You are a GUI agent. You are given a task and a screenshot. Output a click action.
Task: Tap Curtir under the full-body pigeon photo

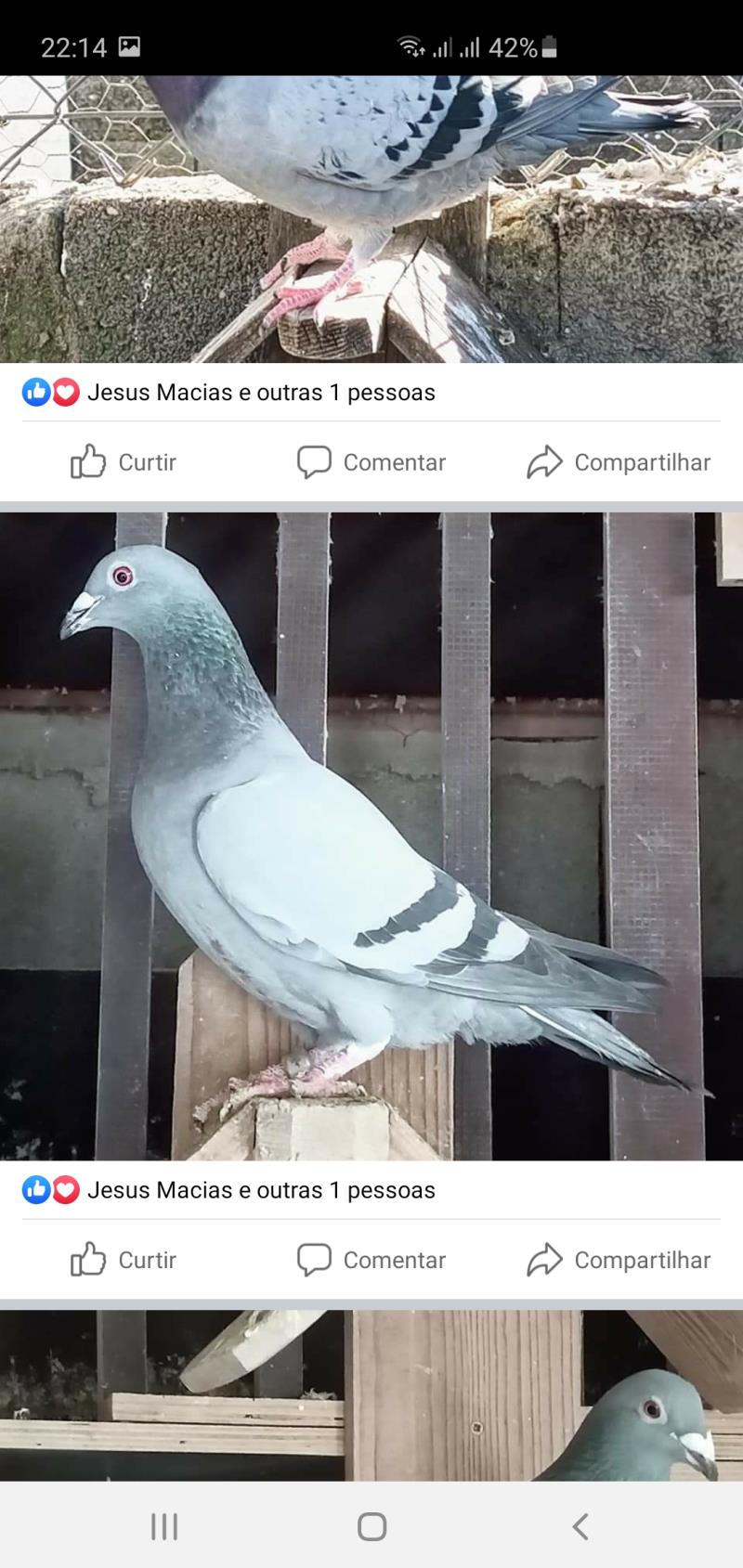point(124,1259)
